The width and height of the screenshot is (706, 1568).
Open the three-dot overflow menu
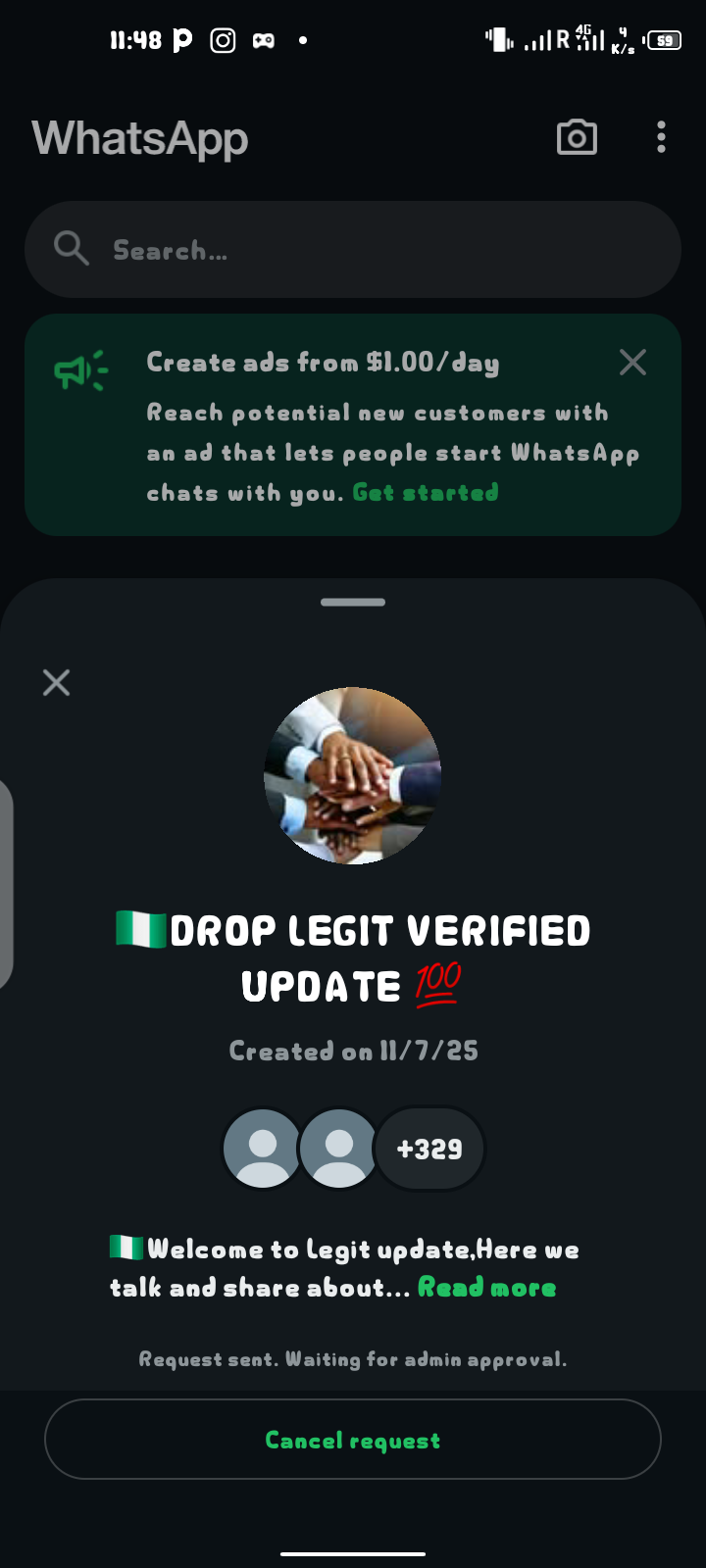(661, 137)
